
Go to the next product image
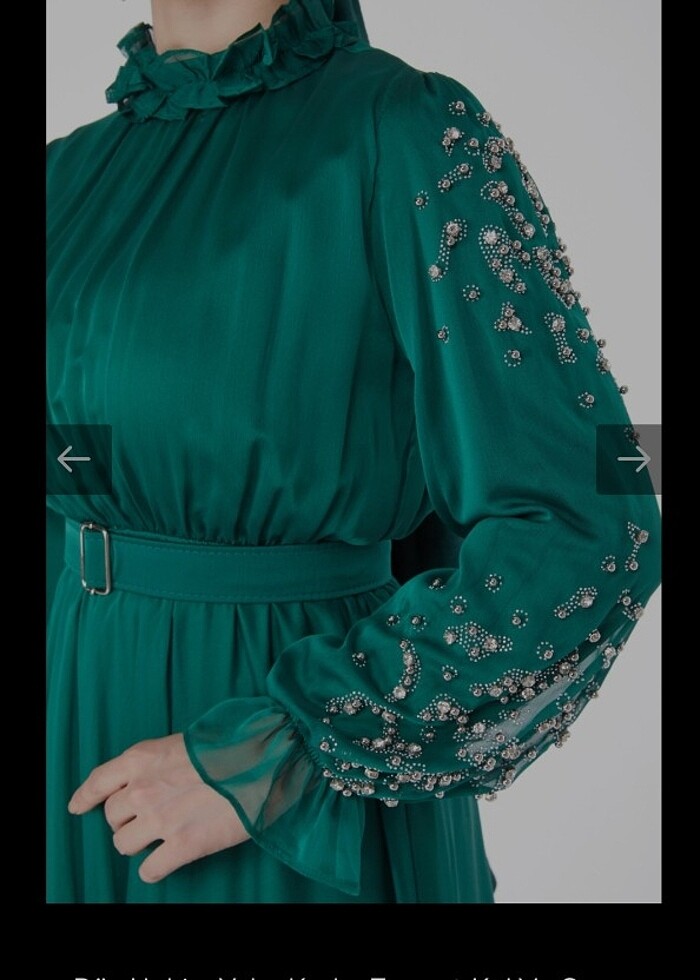pyautogui.click(x=631, y=459)
